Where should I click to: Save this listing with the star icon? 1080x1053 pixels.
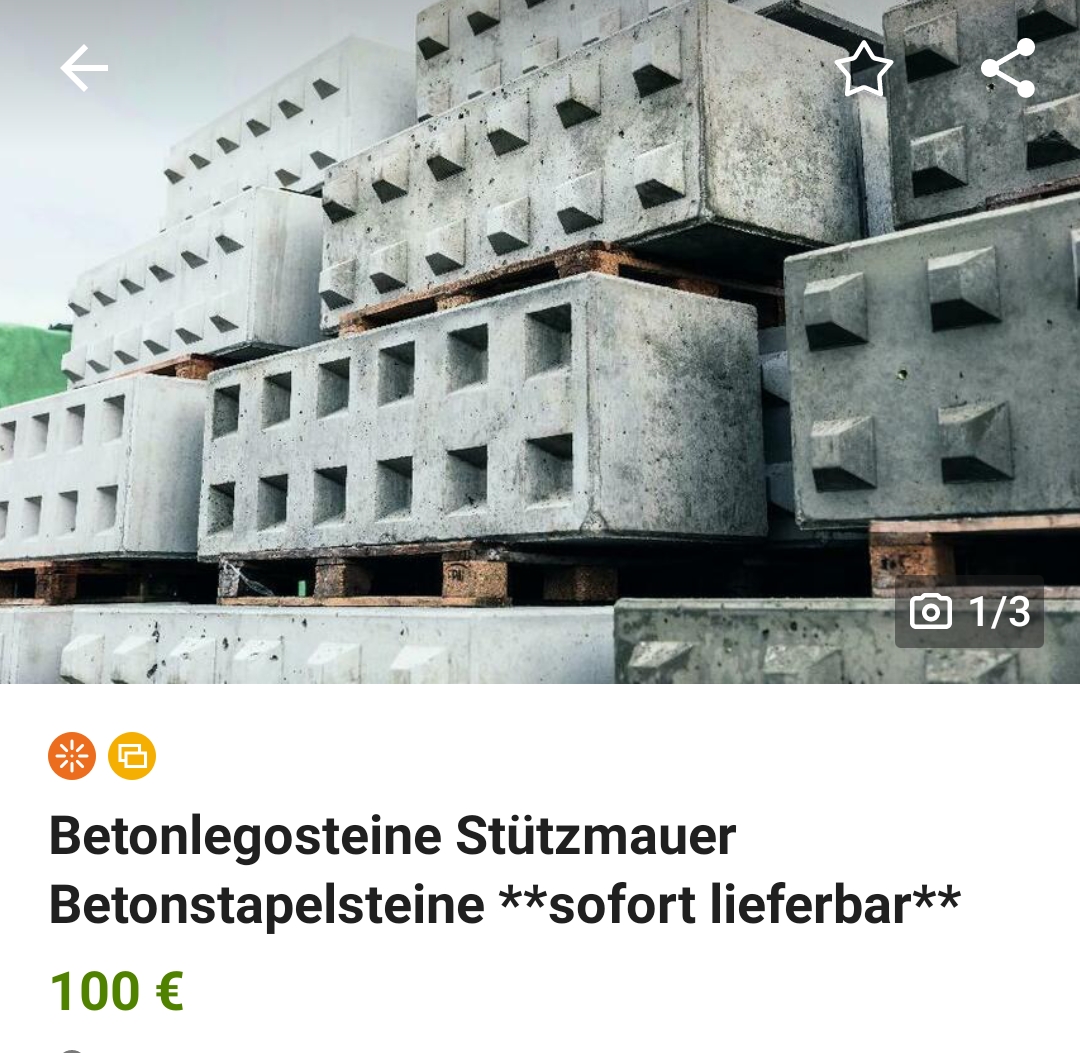pos(863,70)
